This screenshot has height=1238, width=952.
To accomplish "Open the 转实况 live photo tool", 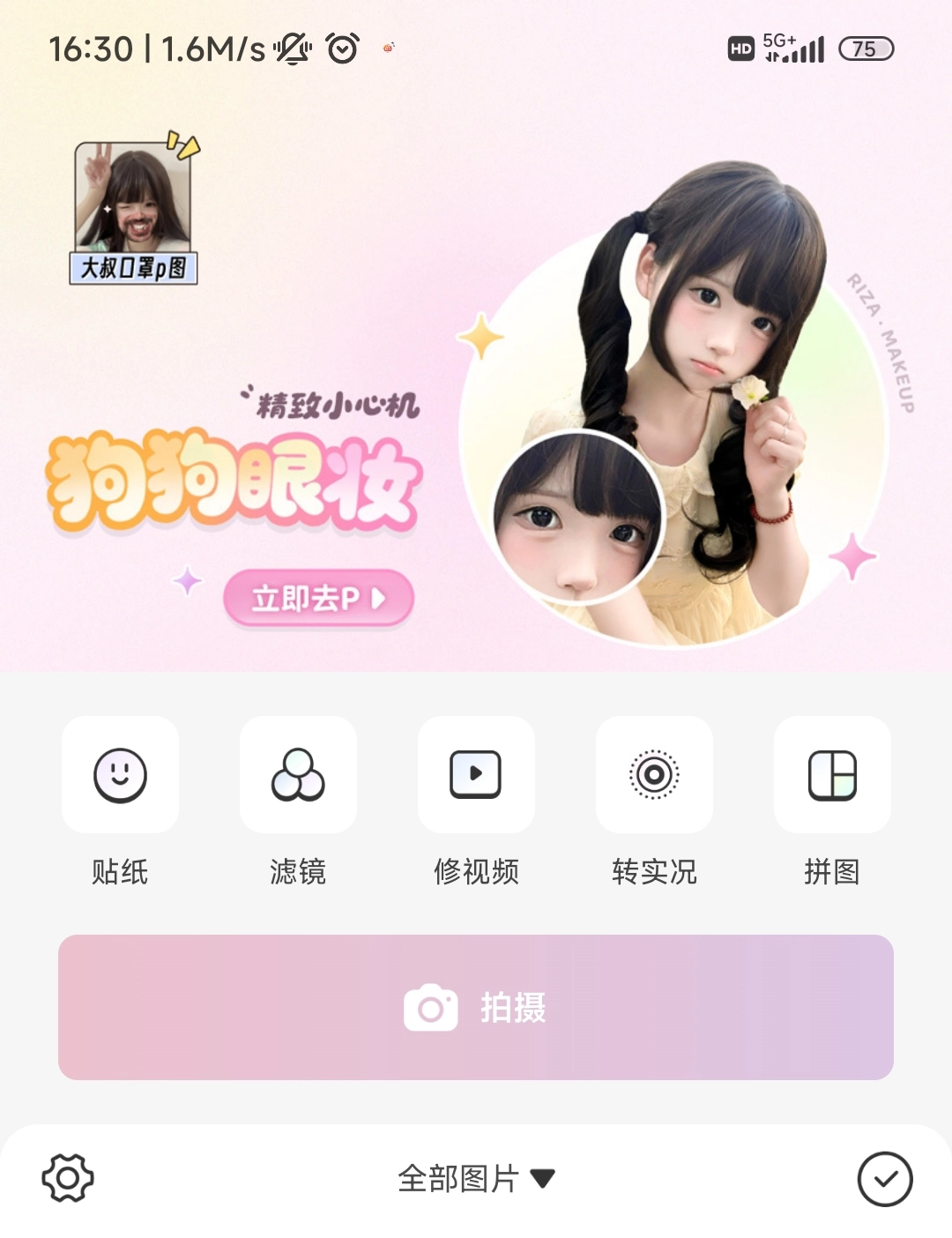I will tap(654, 775).
